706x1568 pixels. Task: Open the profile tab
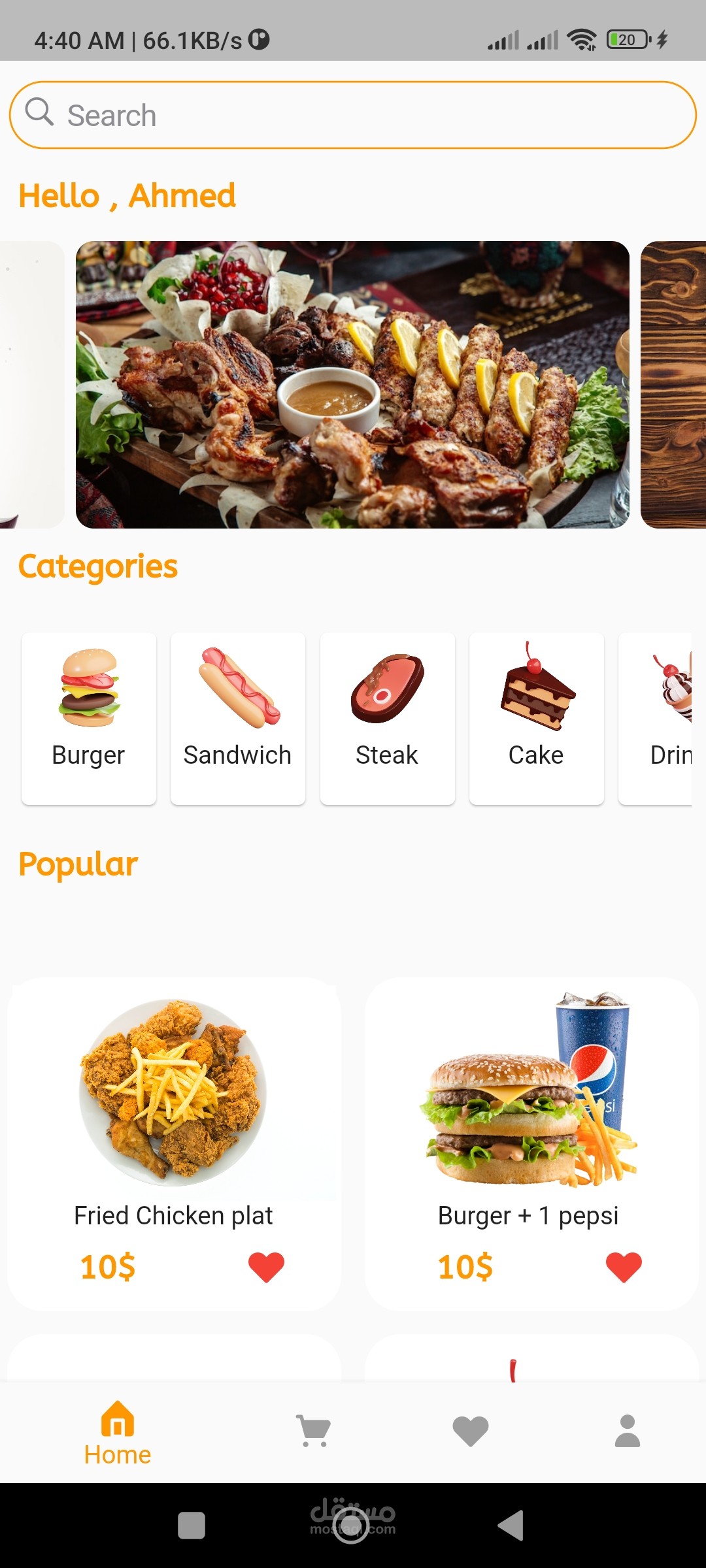click(x=628, y=1431)
